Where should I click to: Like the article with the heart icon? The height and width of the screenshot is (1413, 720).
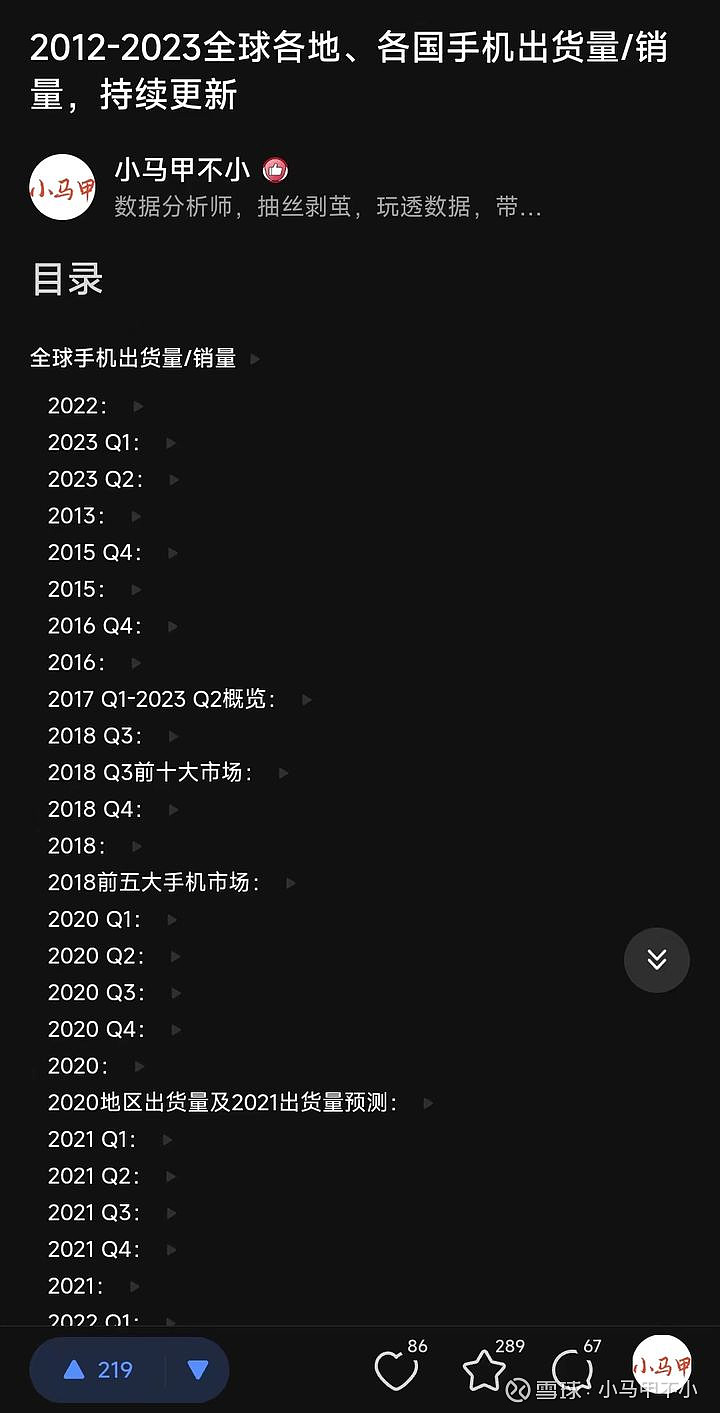[x=395, y=1370]
